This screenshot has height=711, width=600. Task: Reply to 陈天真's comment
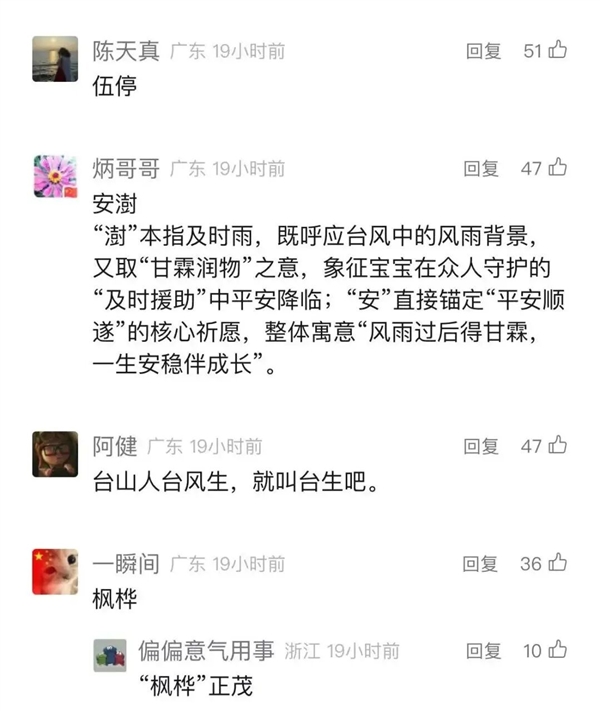click(x=484, y=51)
